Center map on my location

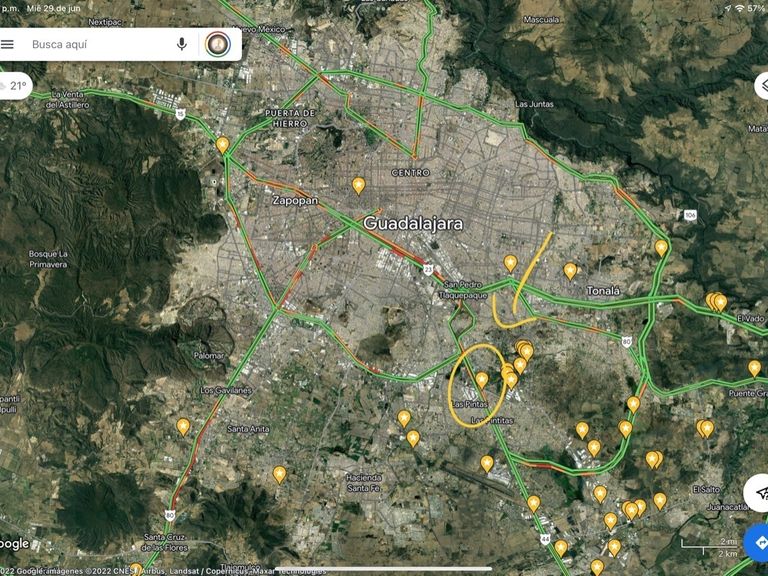click(759, 493)
